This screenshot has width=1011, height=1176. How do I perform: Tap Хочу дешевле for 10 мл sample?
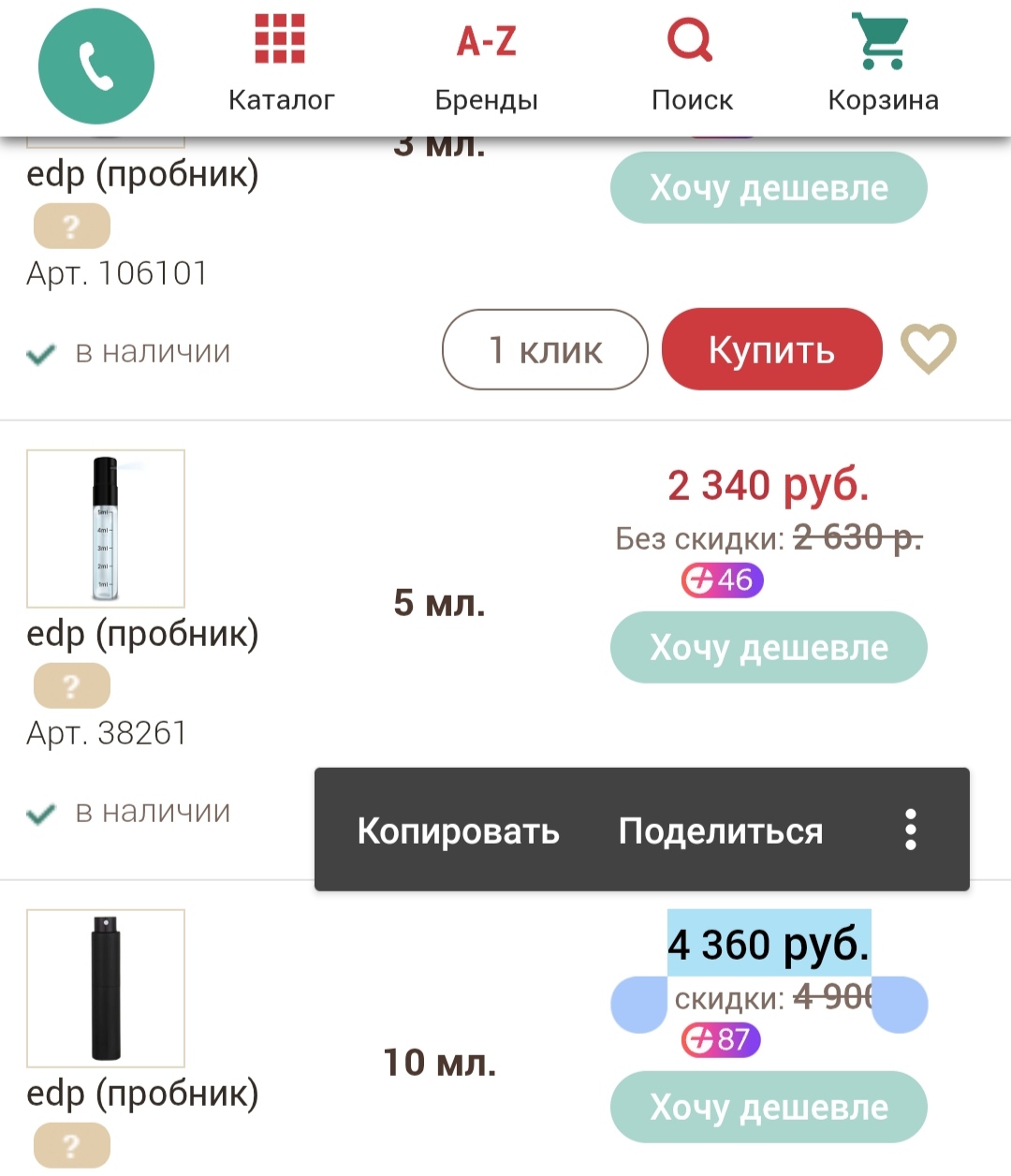click(769, 1107)
